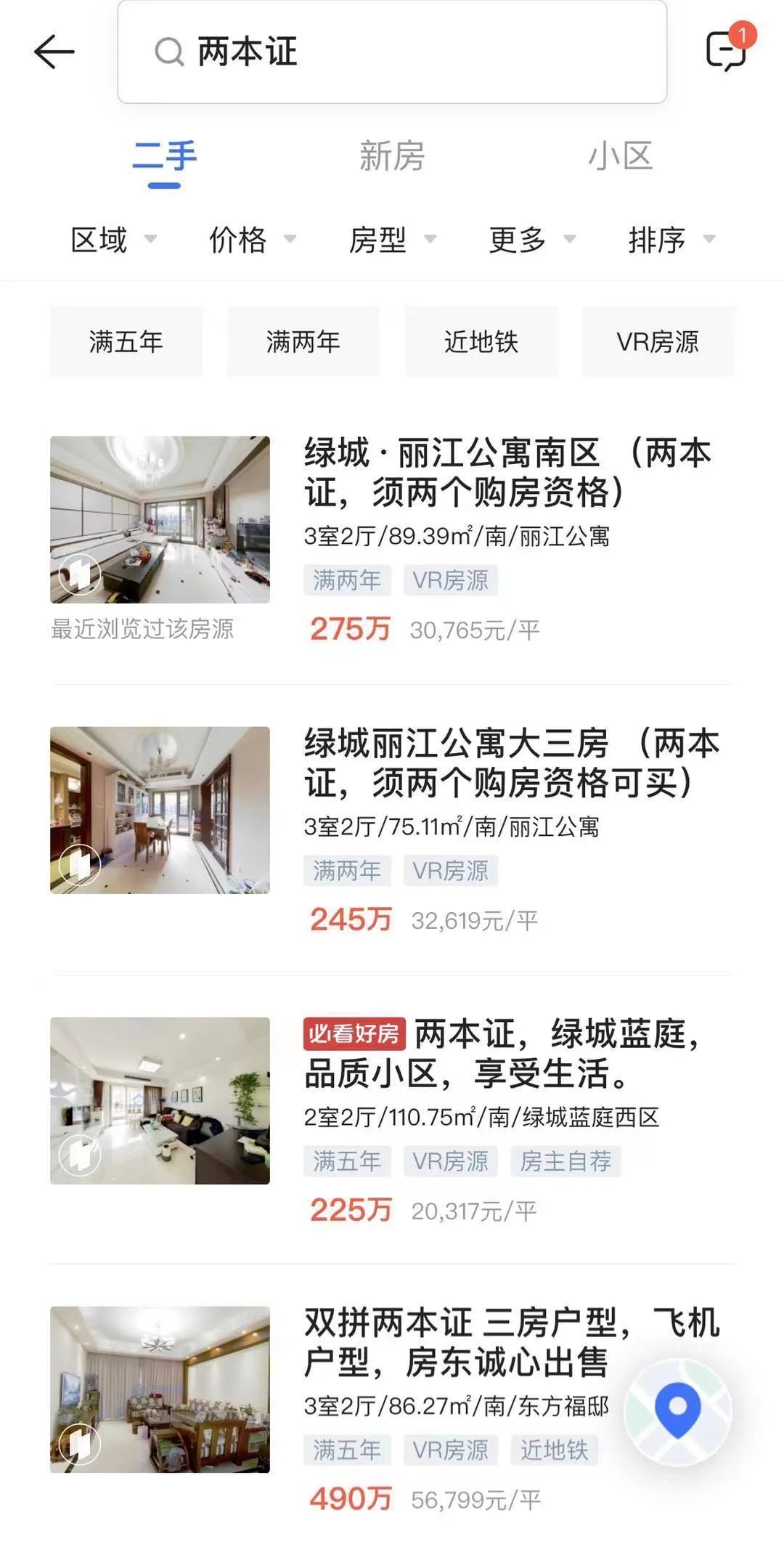This screenshot has height=1544, width=784.
Task: Click the VR icon on 丽江公寓大三房 thumbnail
Action: (x=80, y=864)
